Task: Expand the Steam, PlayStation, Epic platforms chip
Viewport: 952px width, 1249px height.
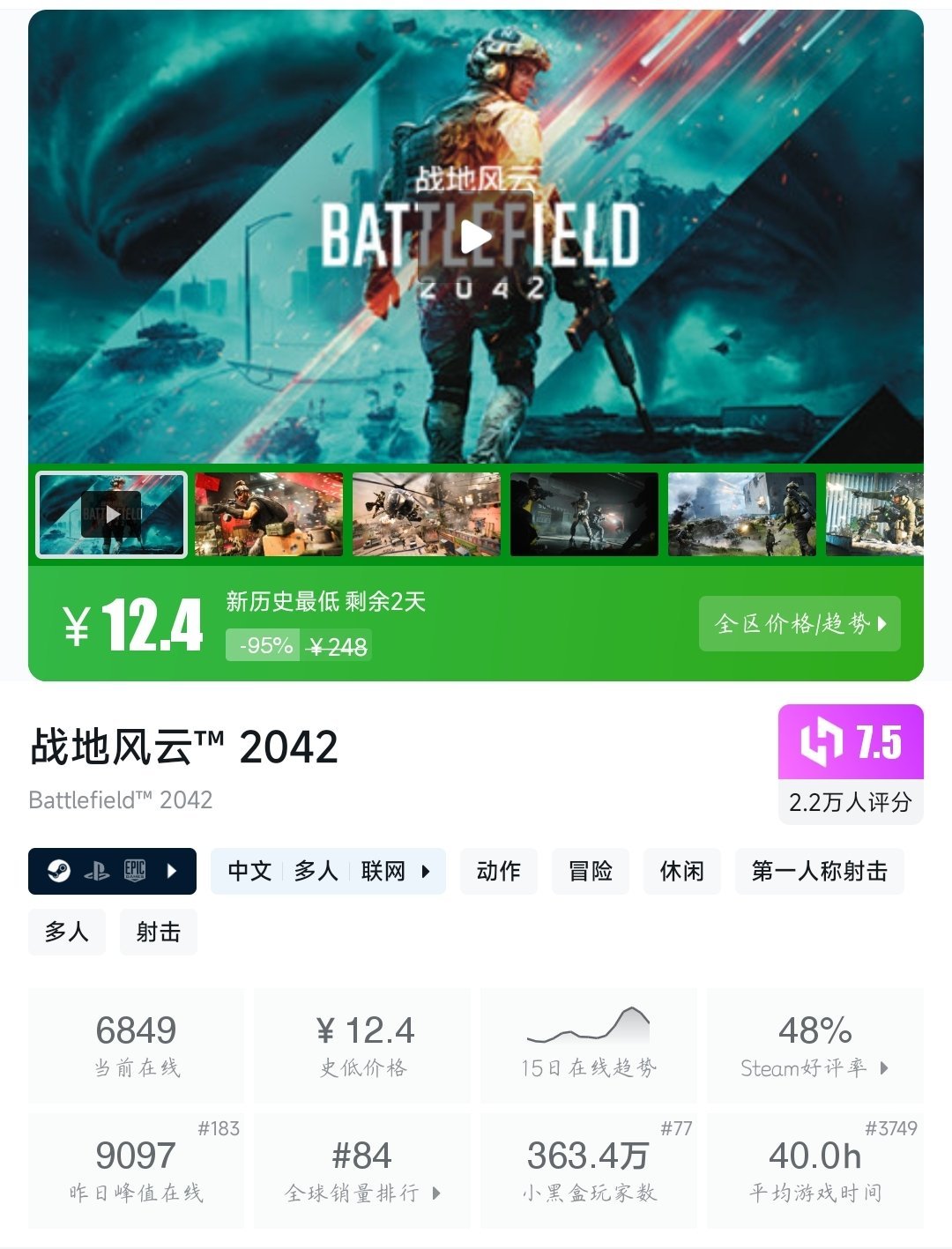Action: coord(112,871)
